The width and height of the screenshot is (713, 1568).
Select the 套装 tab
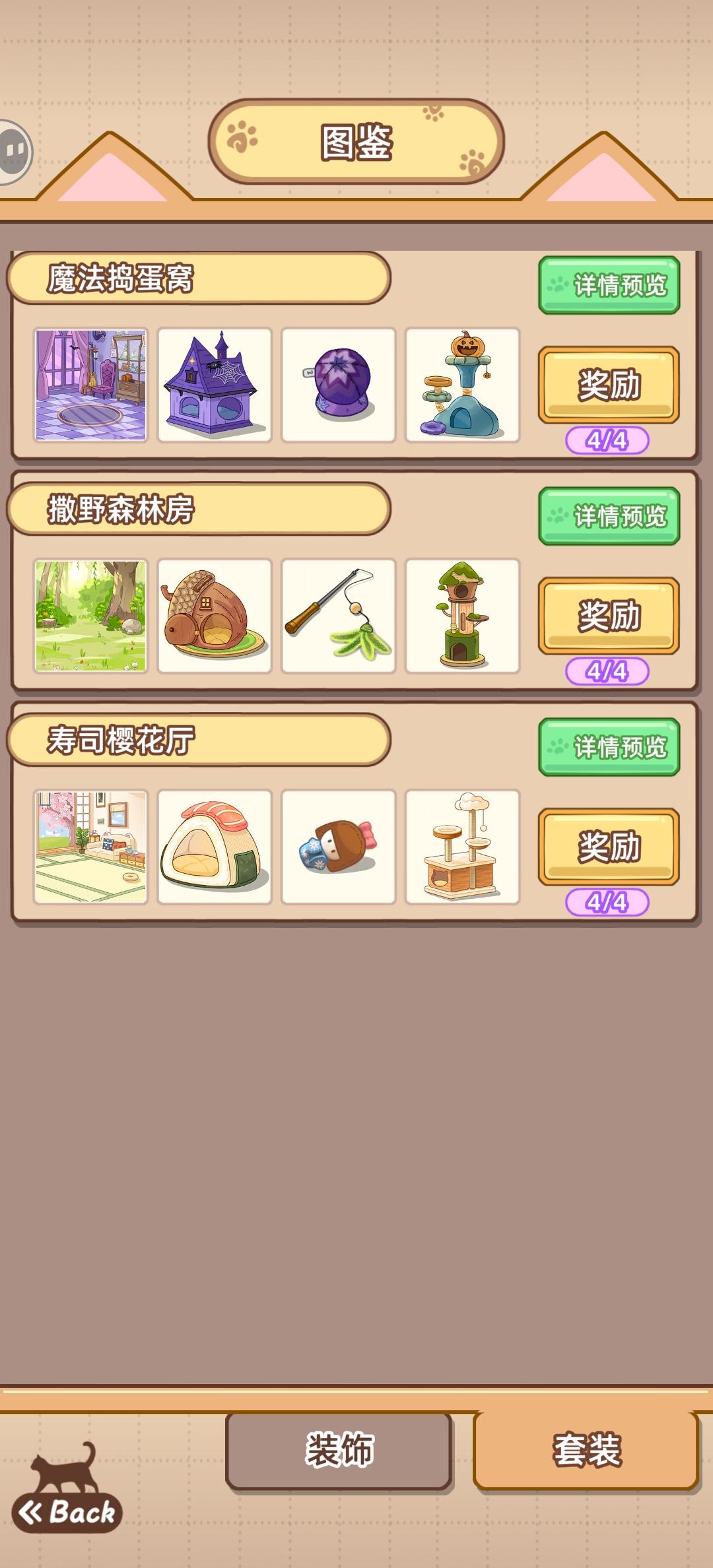(586, 1450)
